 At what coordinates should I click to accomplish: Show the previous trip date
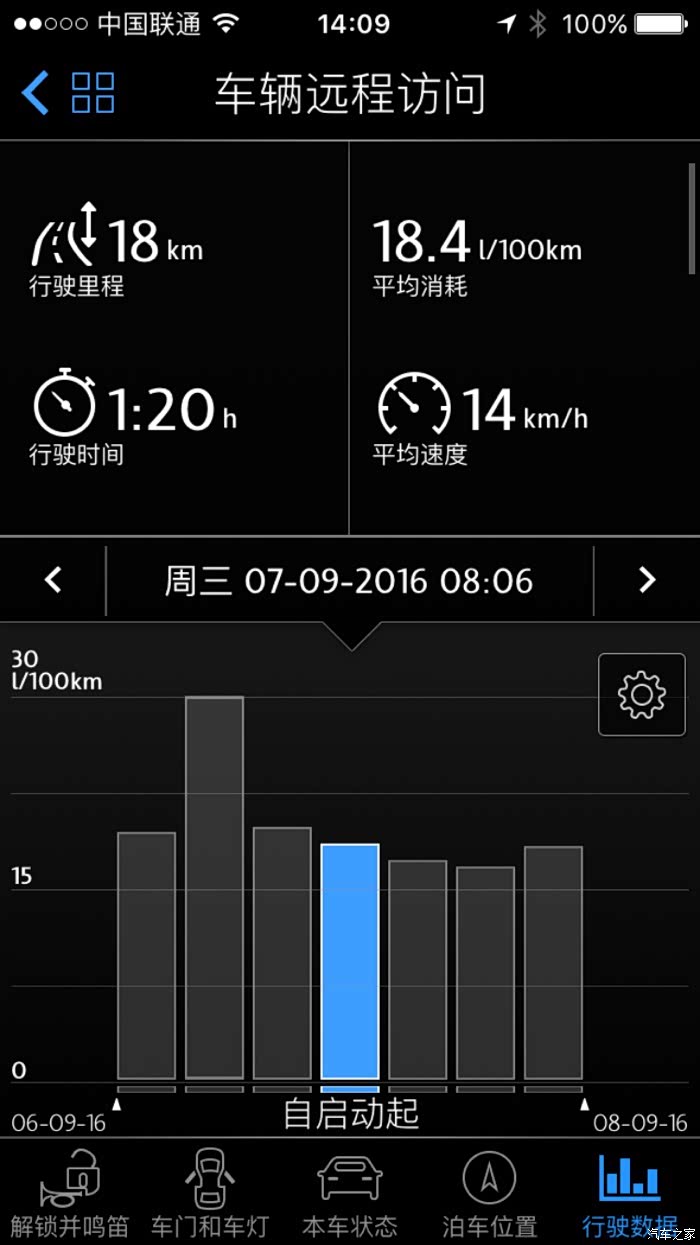[54, 580]
